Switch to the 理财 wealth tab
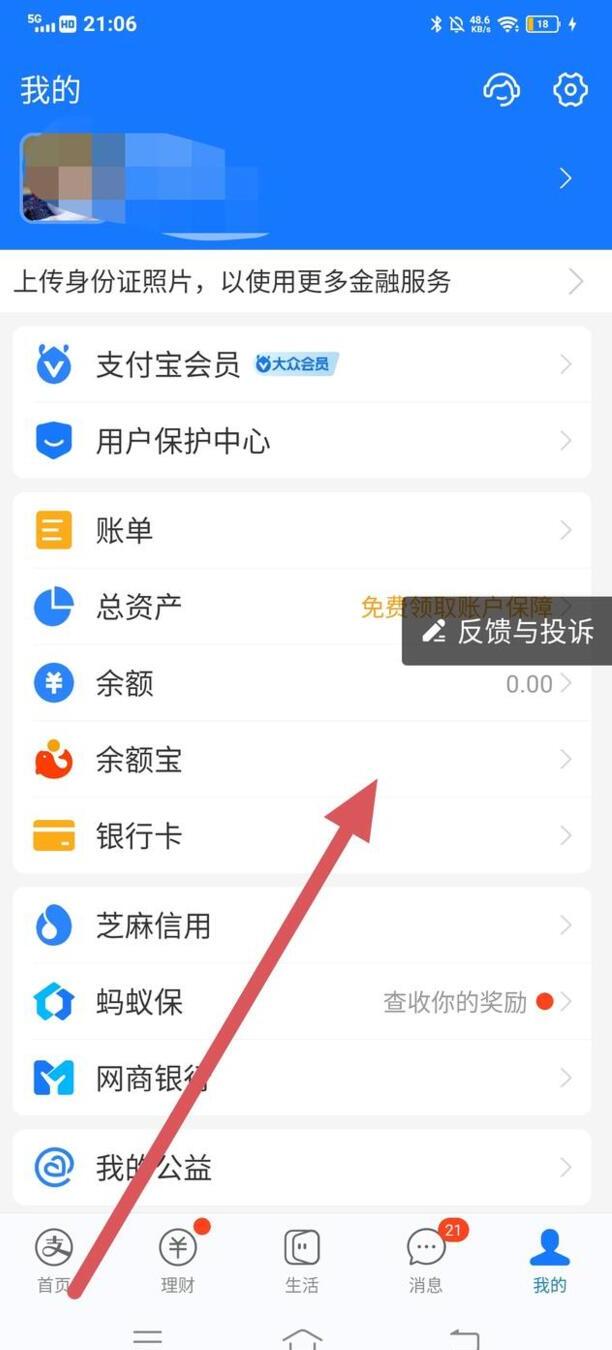The image size is (612, 1350). (178, 1262)
